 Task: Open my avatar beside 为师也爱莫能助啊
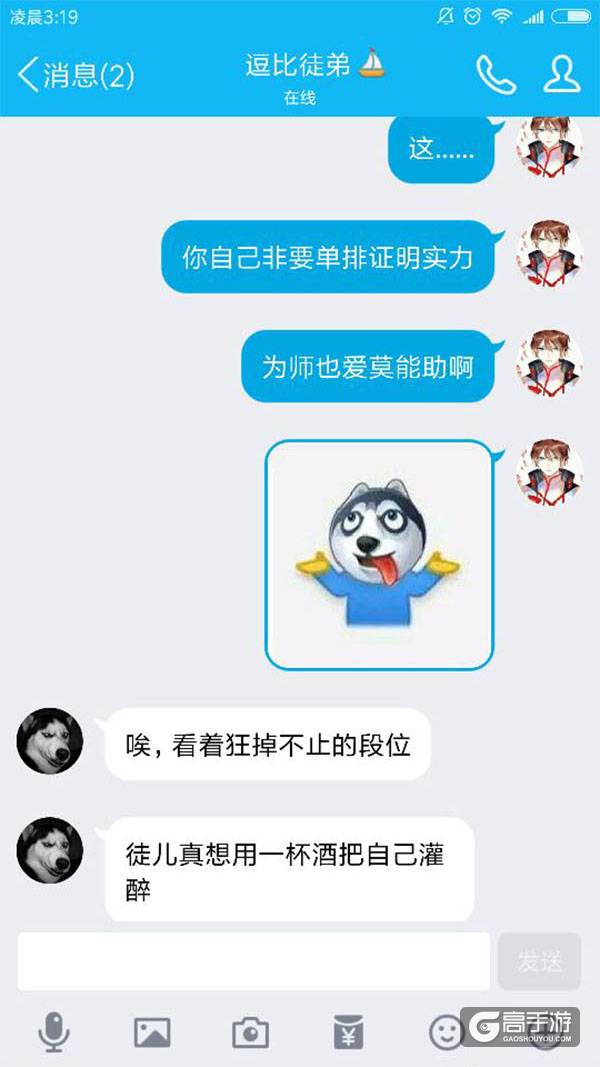[x=549, y=363]
